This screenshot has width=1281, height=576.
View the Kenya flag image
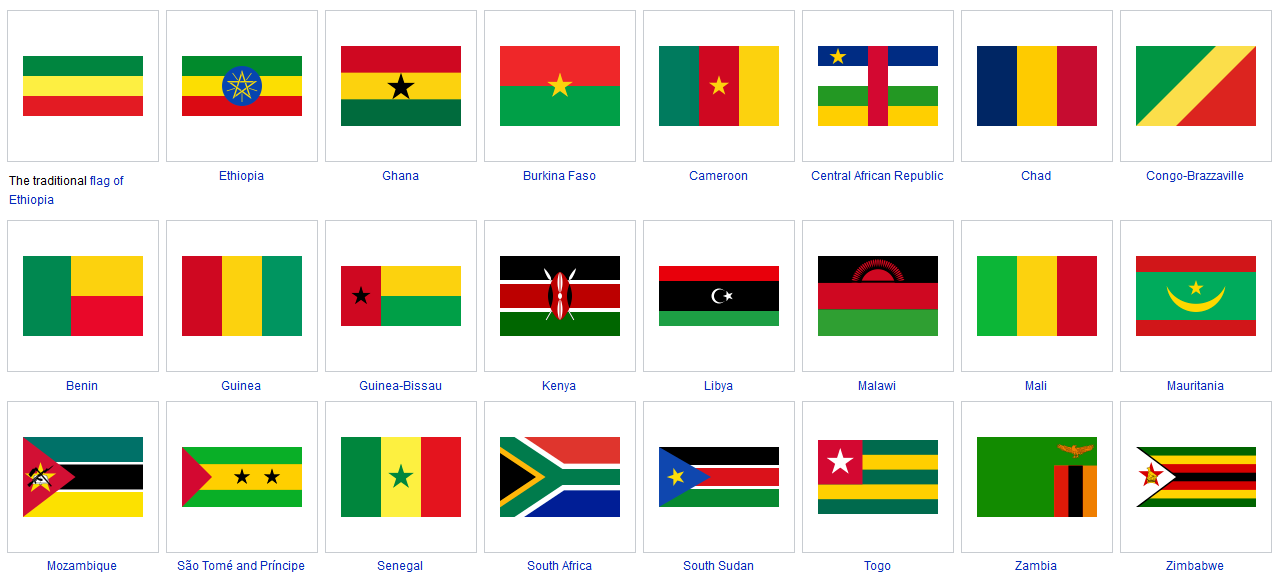(x=559, y=296)
